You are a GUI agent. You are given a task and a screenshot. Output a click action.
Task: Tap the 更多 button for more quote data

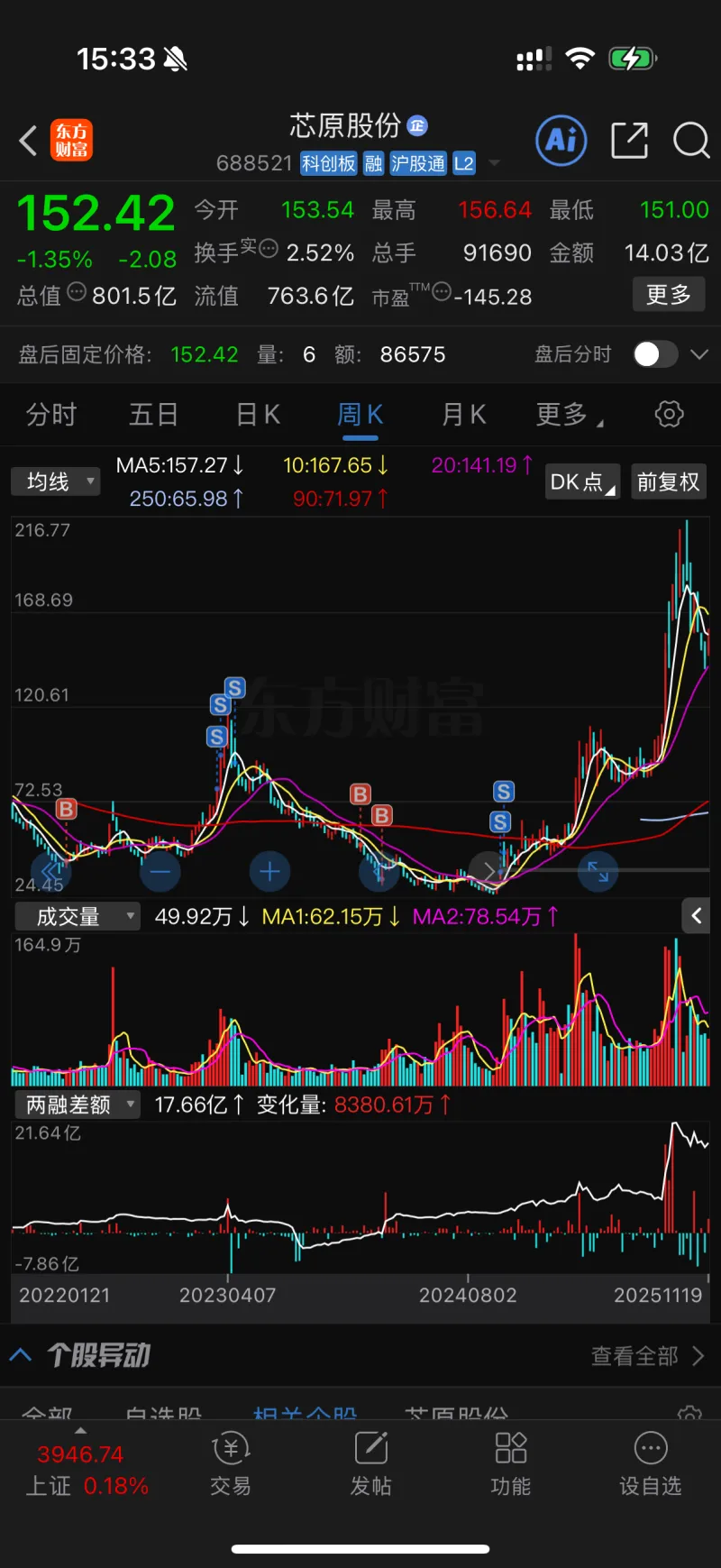coord(668,295)
